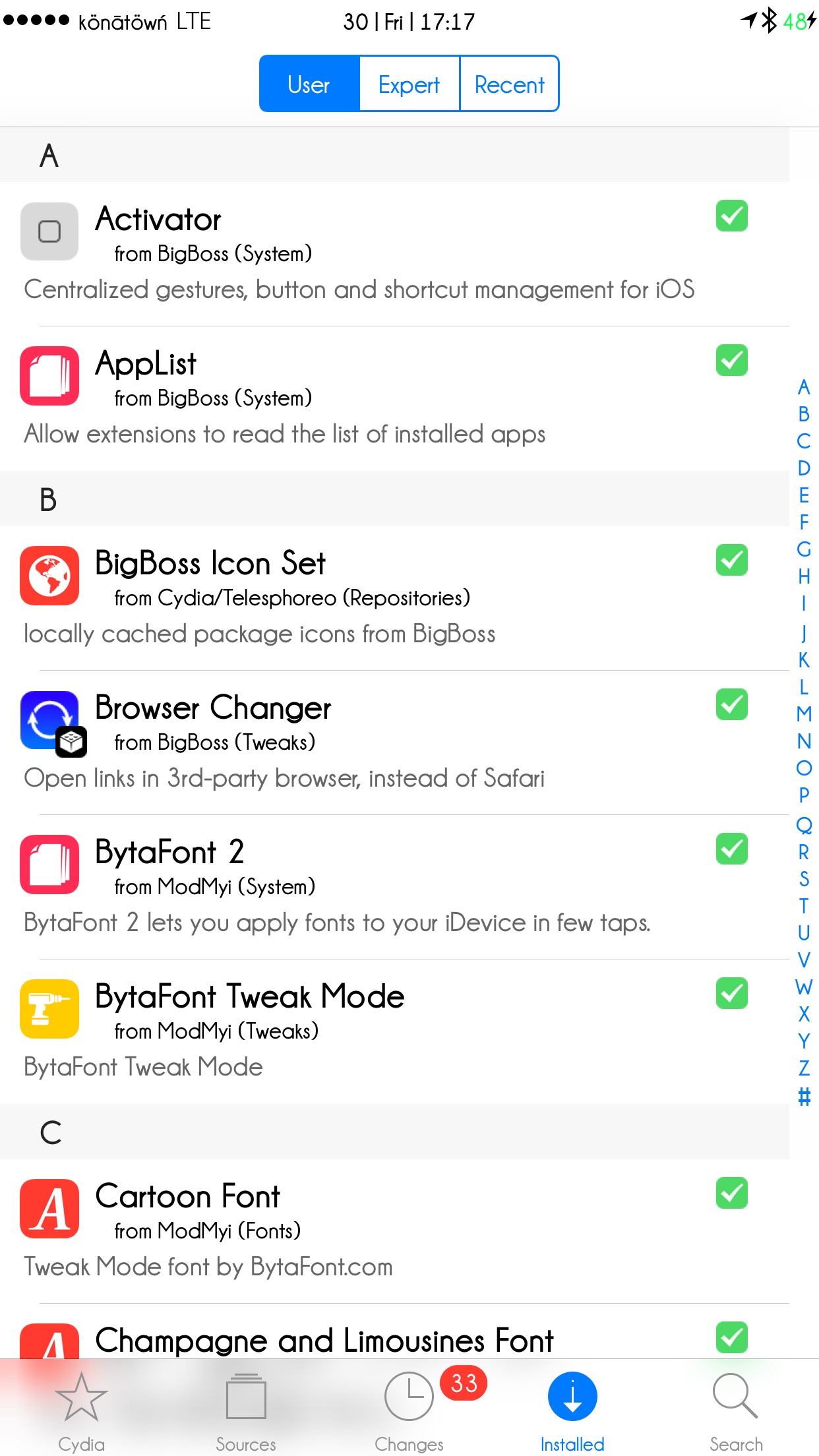The height and width of the screenshot is (1456, 819).
Task: Select the User segment
Action: coord(309,84)
